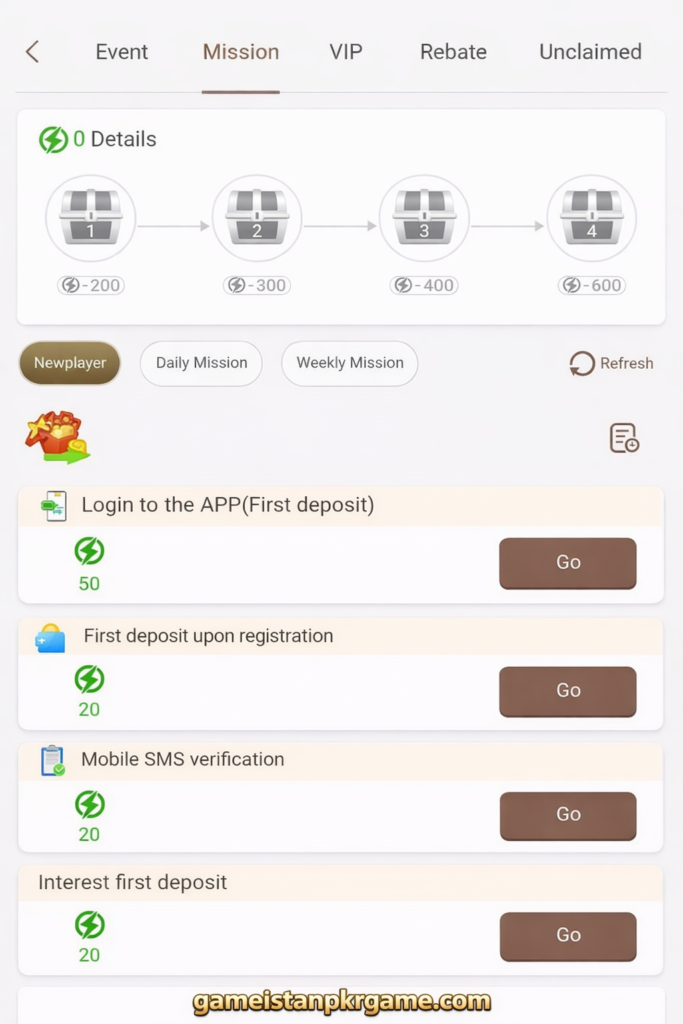The width and height of the screenshot is (683, 1024).
Task: Refresh the mission list
Action: point(611,363)
